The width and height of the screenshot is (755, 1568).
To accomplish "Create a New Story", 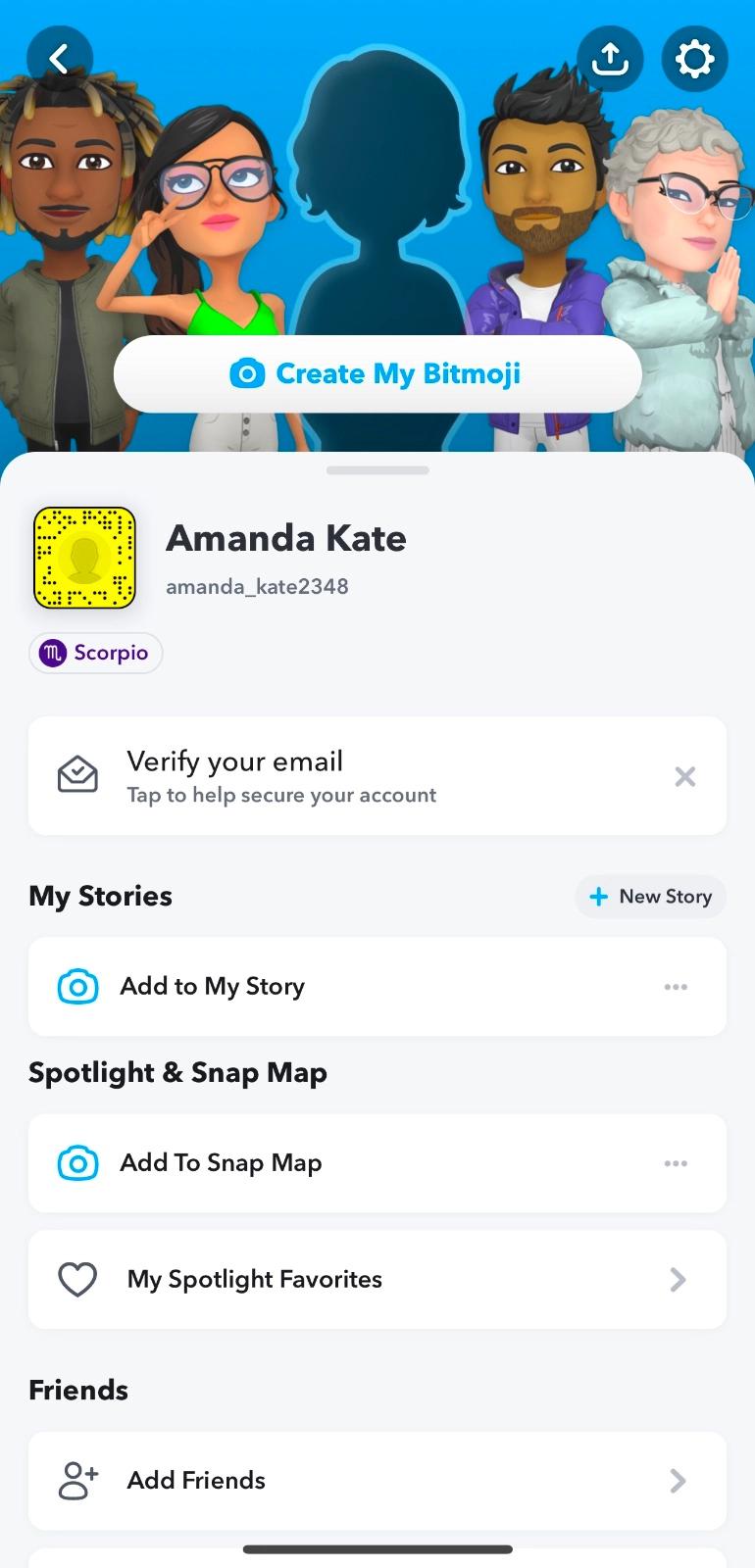I will [650, 897].
